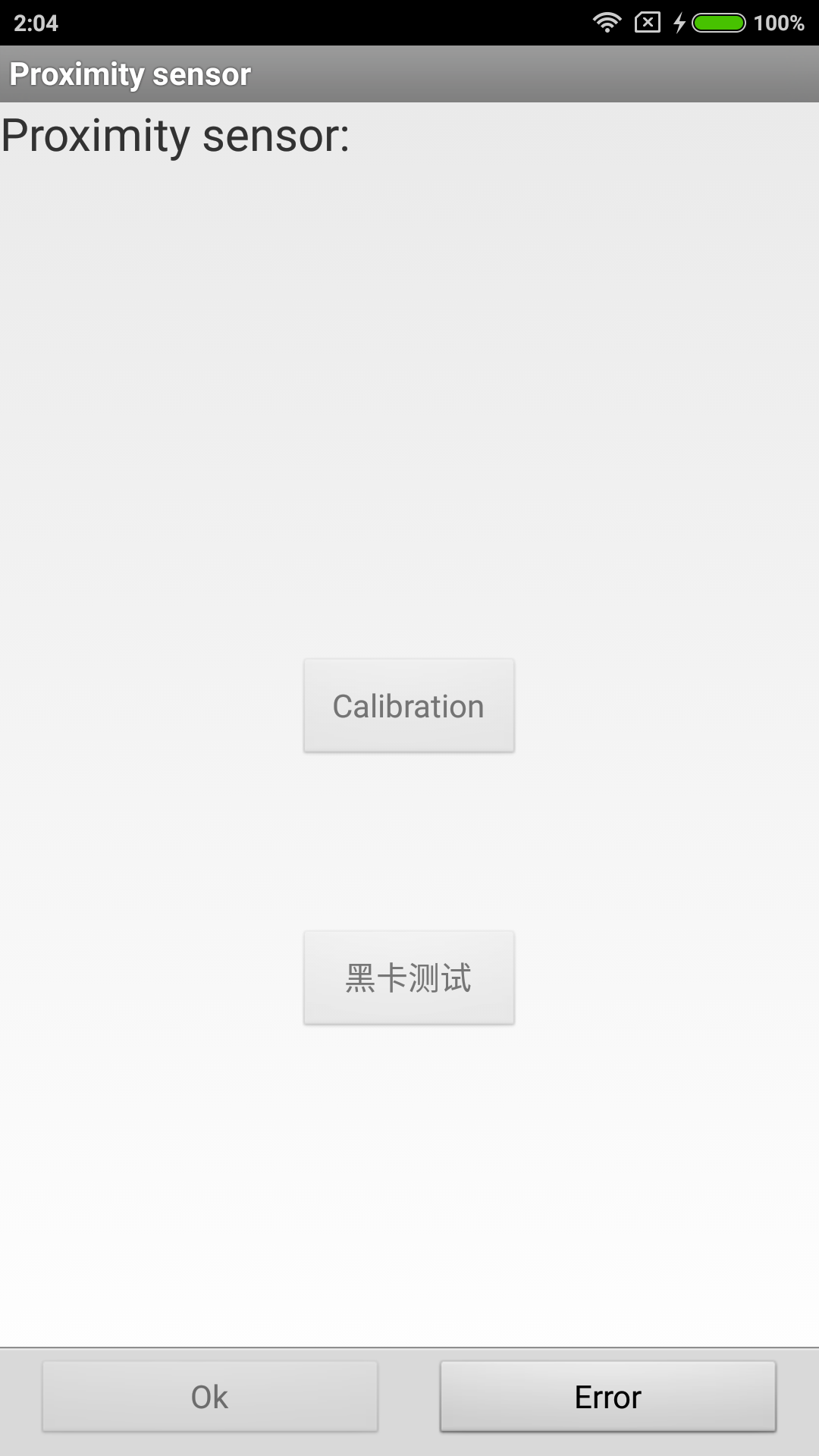Viewport: 819px width, 1456px height.
Task: Tap the Calibration button
Action: [x=409, y=706]
